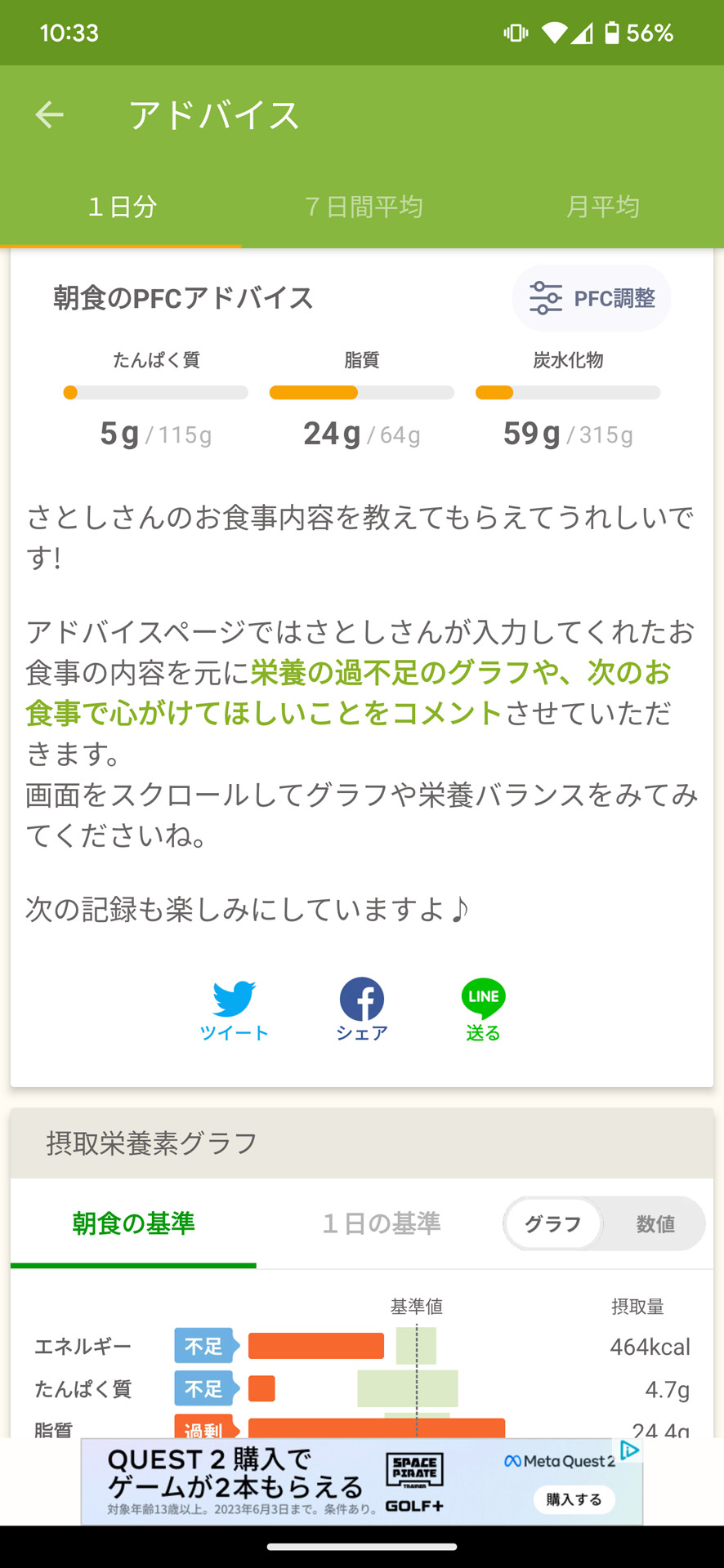Send advice with the LINE icon

482,998
